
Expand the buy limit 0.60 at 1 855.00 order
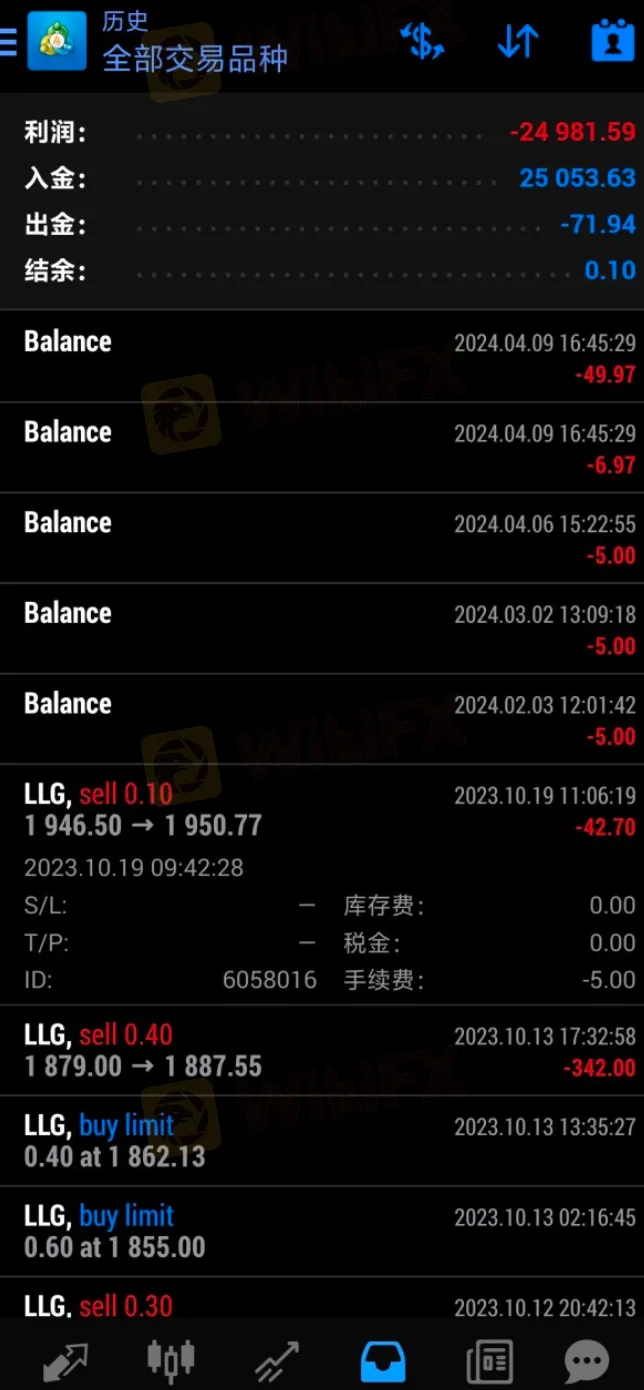click(x=322, y=1231)
